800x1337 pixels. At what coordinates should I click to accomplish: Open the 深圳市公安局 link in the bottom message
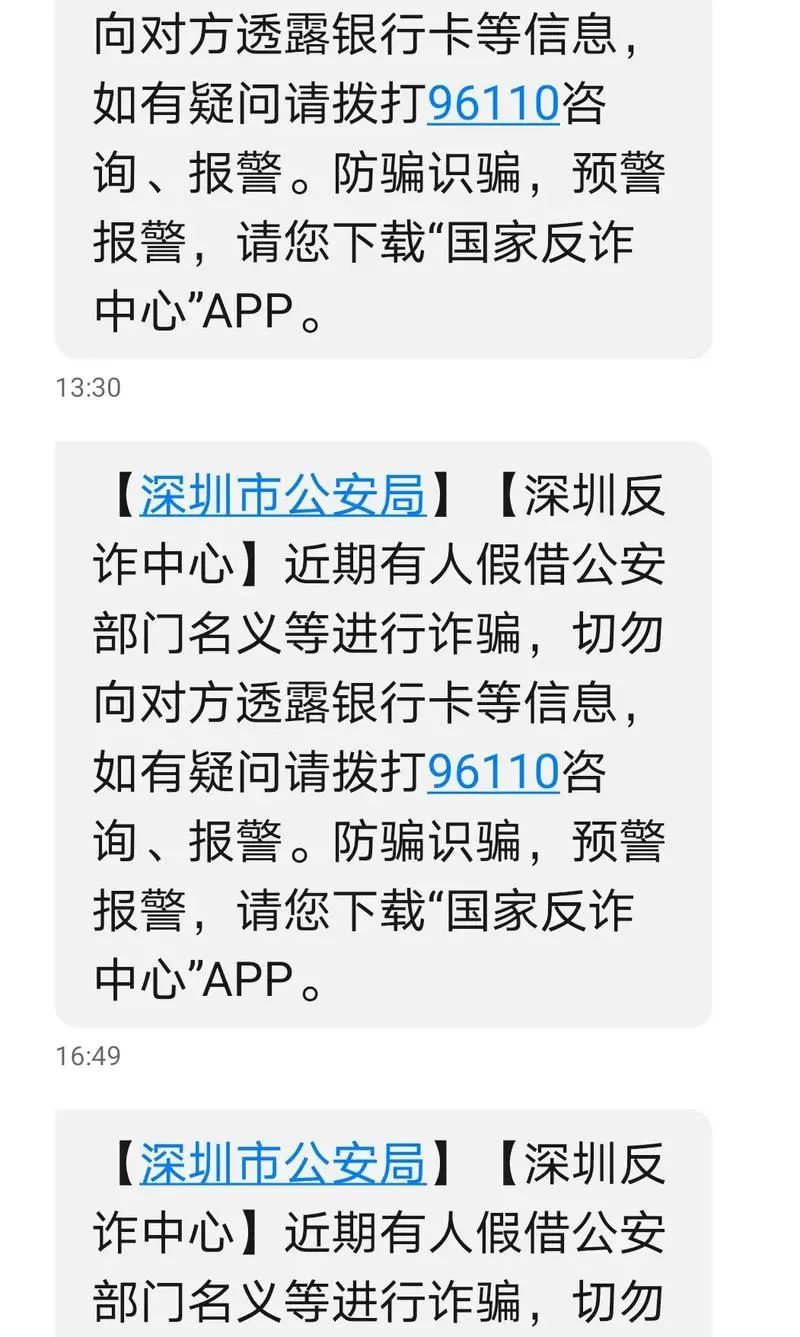(283, 1165)
